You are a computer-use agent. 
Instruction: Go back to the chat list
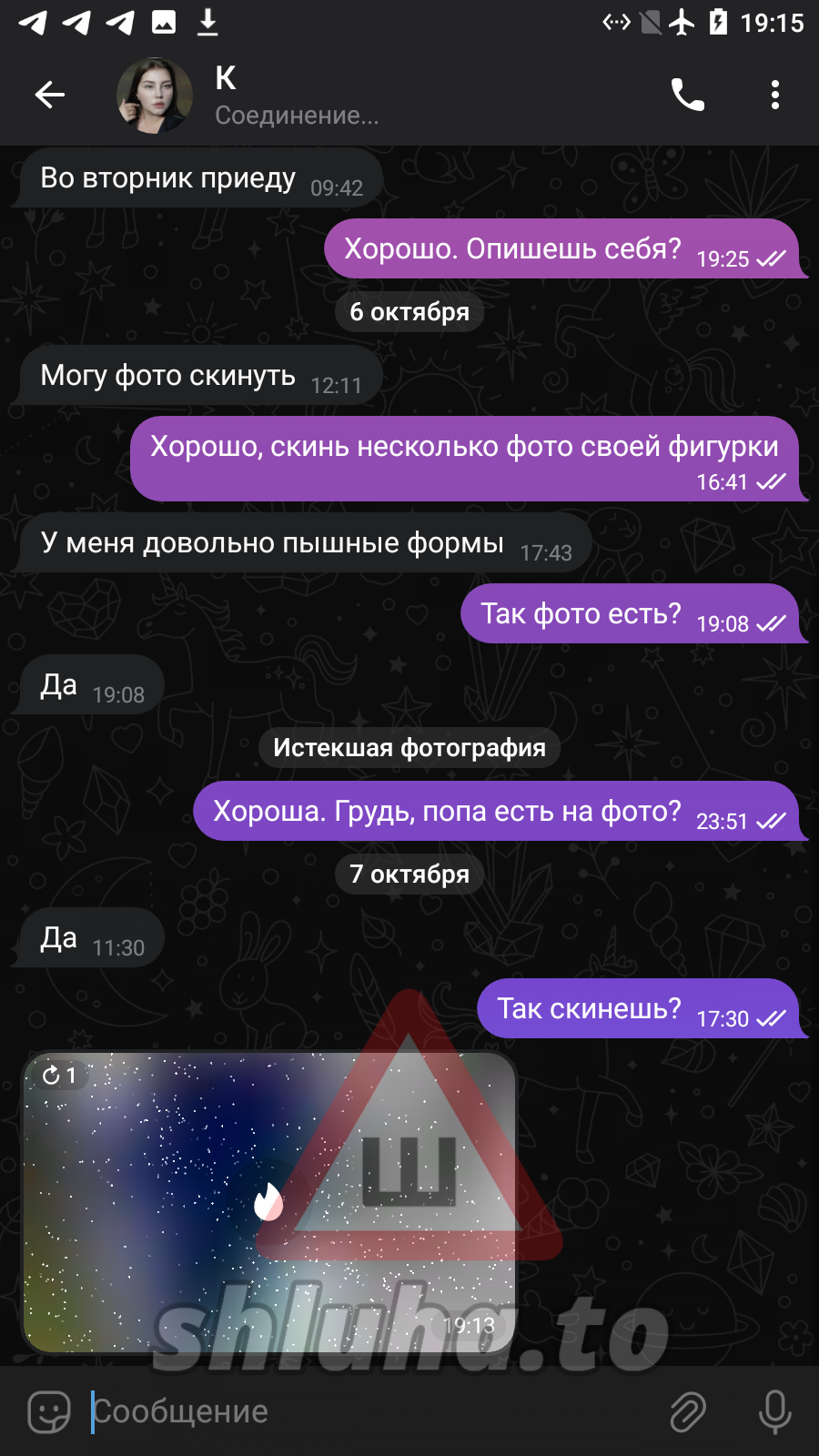[x=50, y=95]
